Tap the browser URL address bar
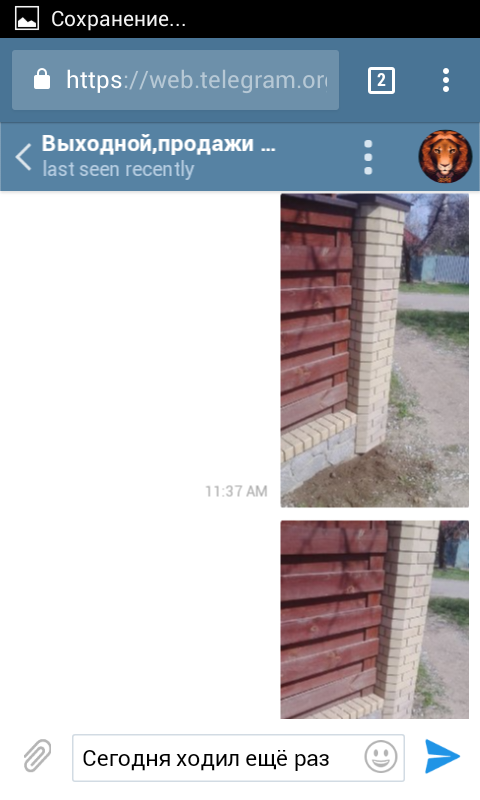The width and height of the screenshot is (480, 800). point(175,80)
